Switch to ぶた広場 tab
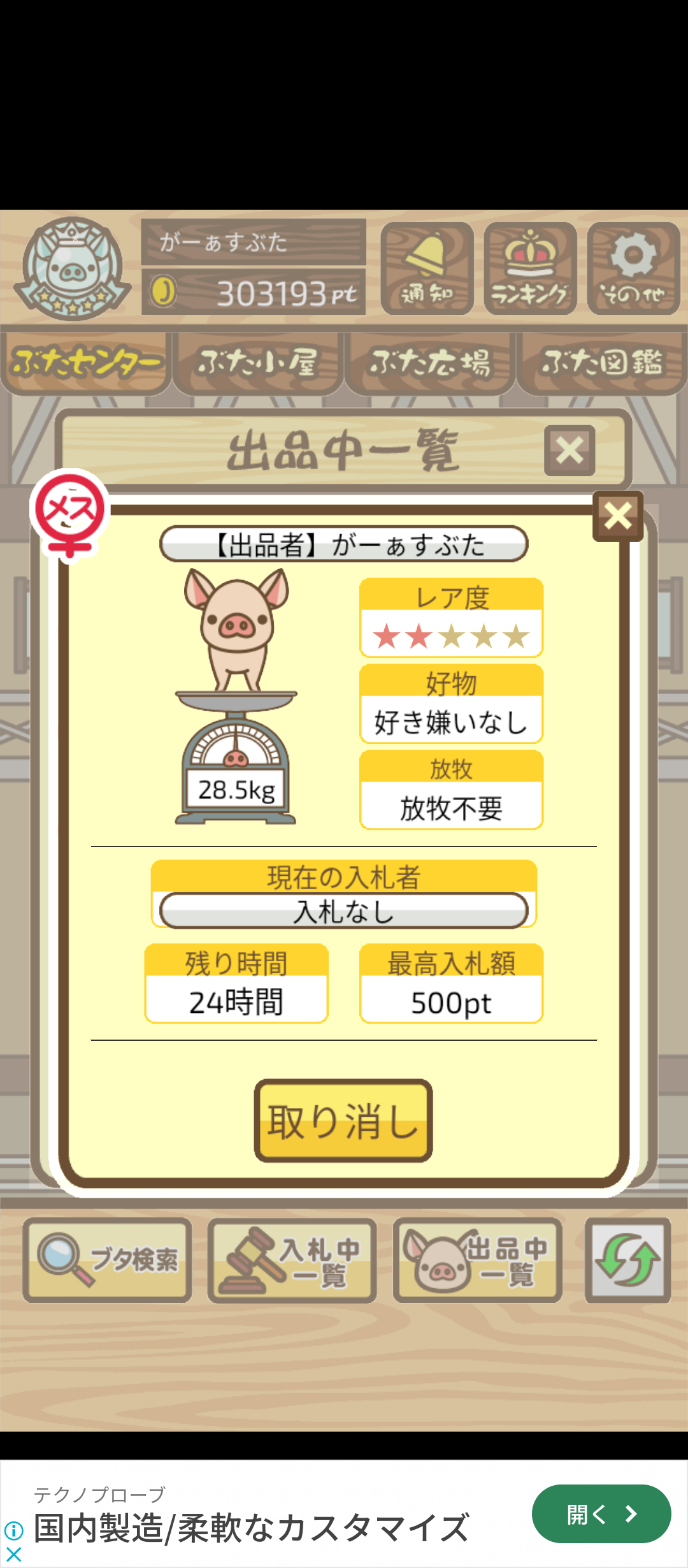 click(430, 362)
